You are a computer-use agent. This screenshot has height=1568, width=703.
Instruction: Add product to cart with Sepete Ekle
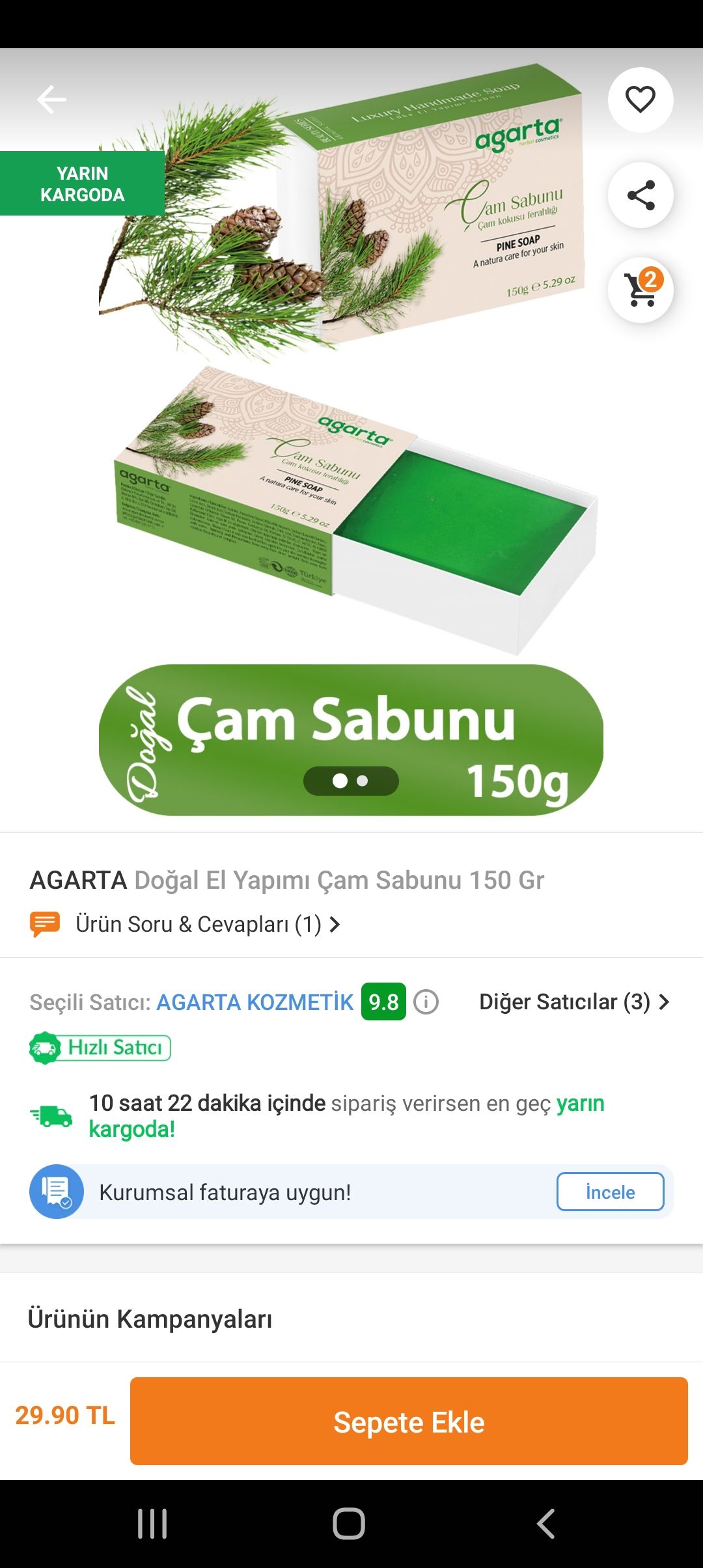pos(409,1421)
